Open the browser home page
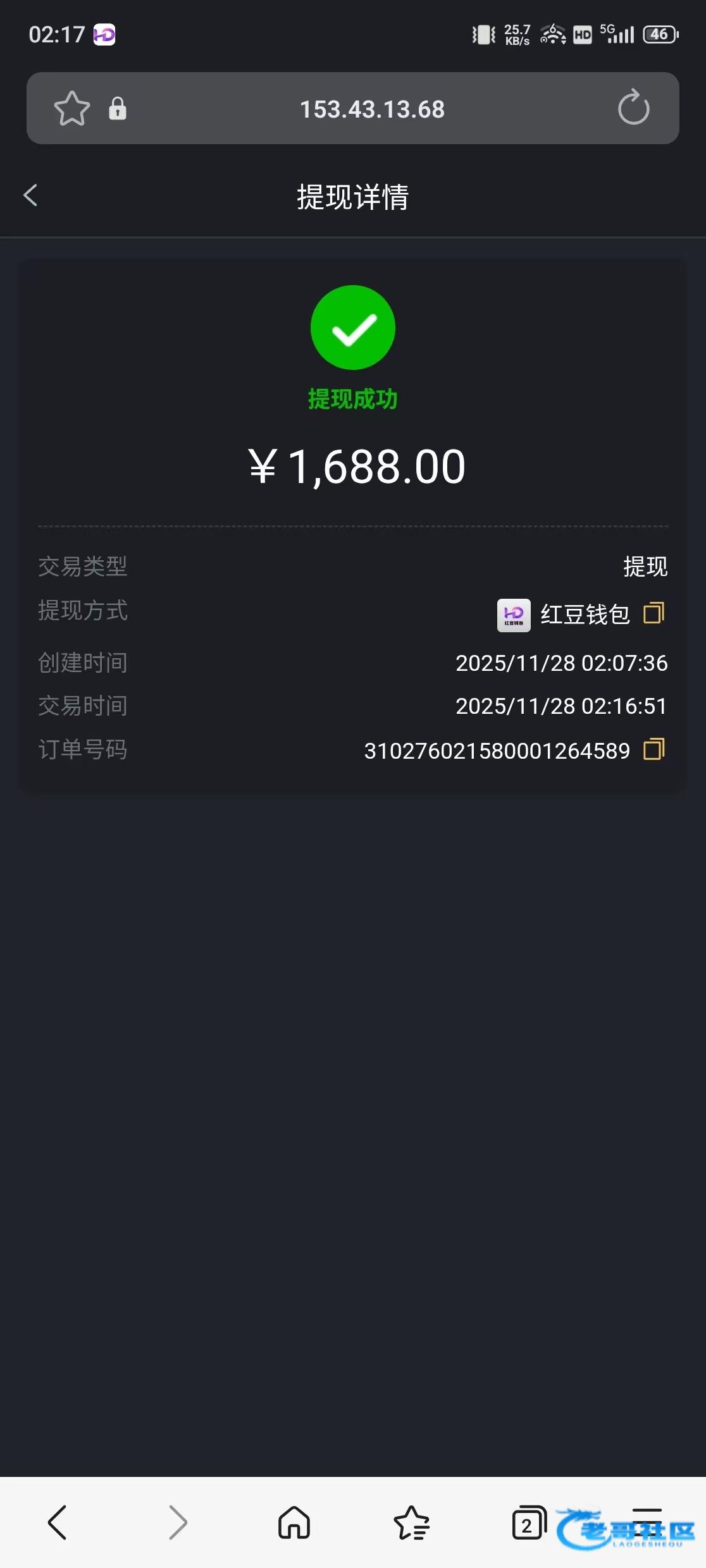 click(x=294, y=1522)
